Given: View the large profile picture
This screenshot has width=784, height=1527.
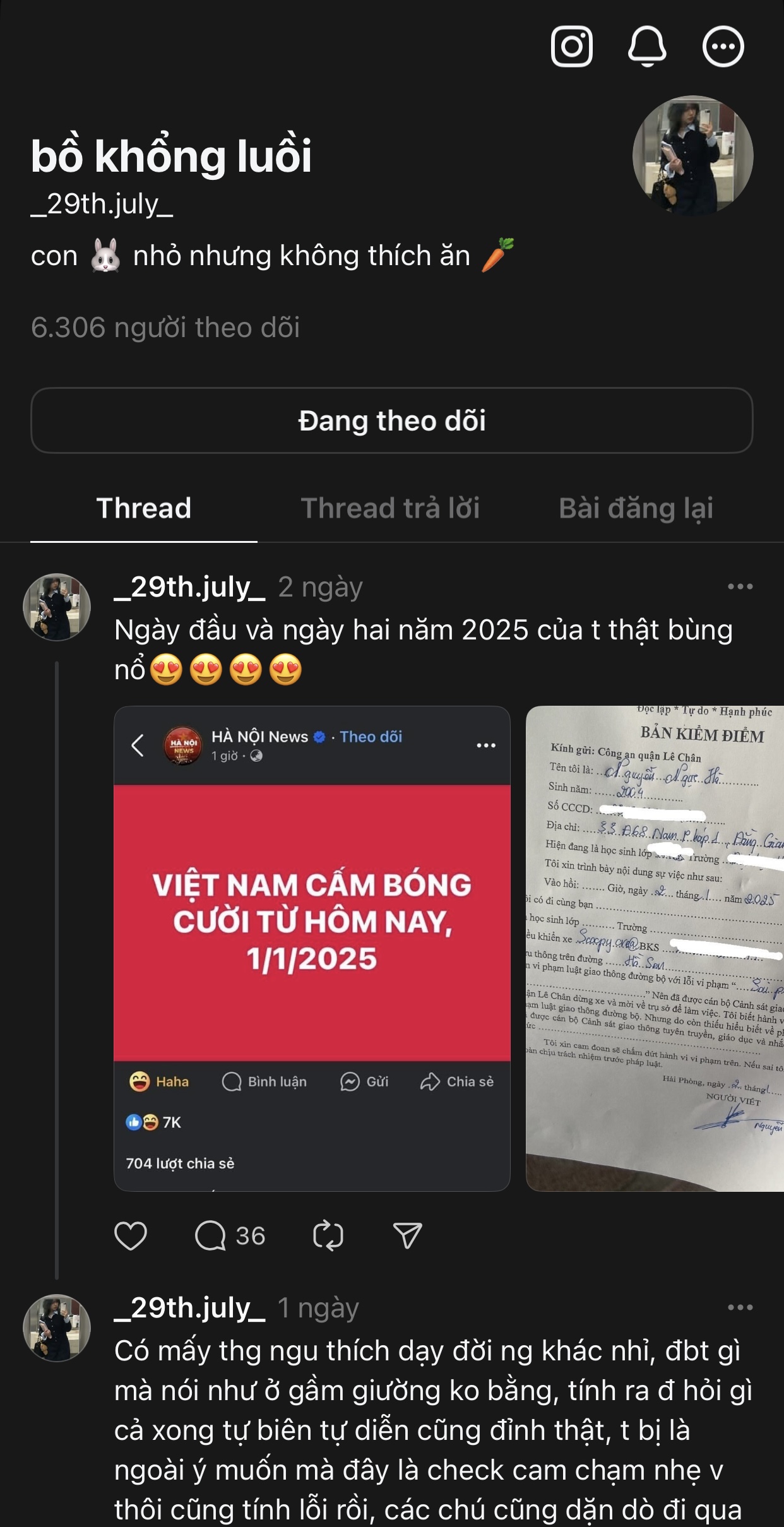Looking at the screenshot, I should coord(692,156).
